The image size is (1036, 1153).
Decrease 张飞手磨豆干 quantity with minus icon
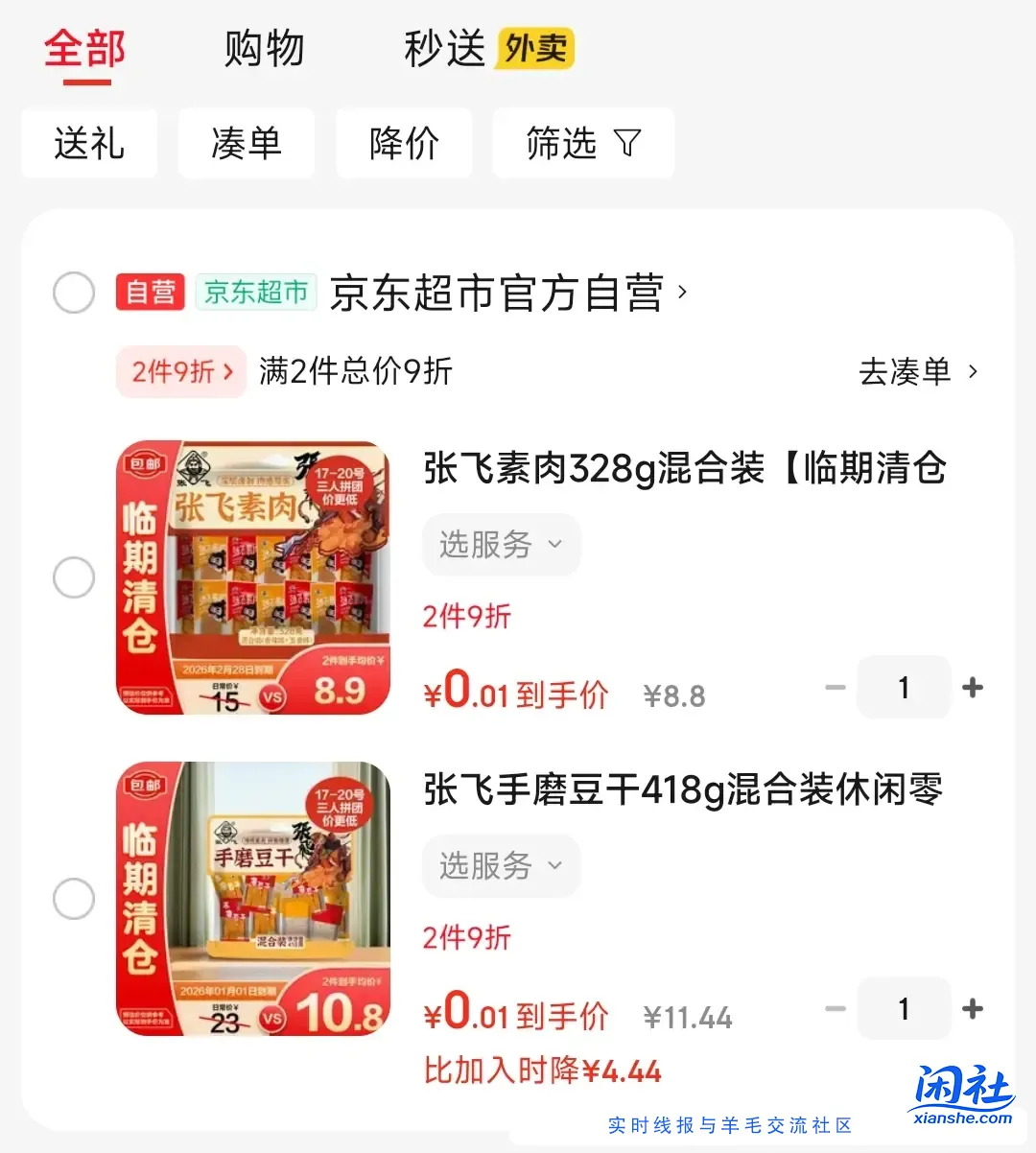tap(834, 1008)
